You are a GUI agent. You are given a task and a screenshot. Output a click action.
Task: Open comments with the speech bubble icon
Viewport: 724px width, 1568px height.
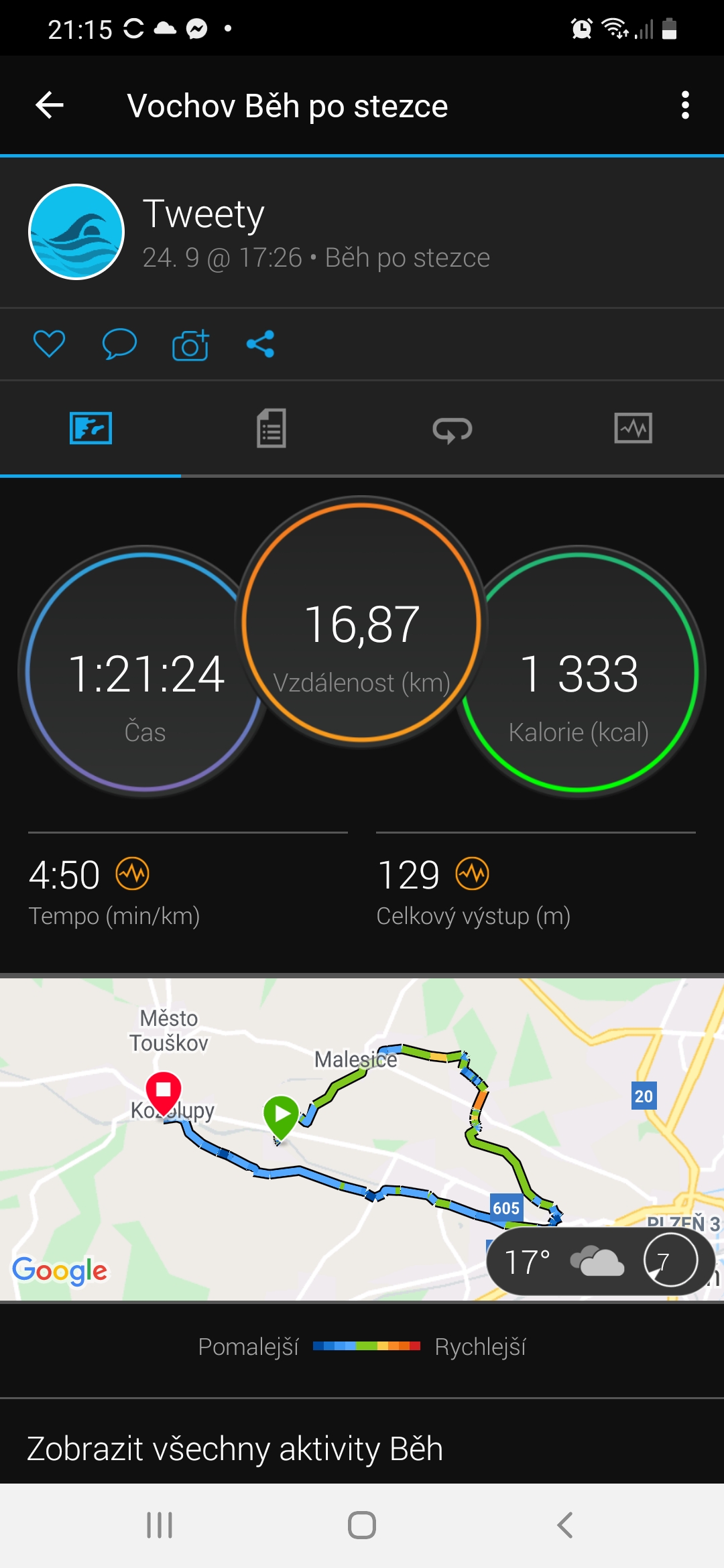click(119, 344)
